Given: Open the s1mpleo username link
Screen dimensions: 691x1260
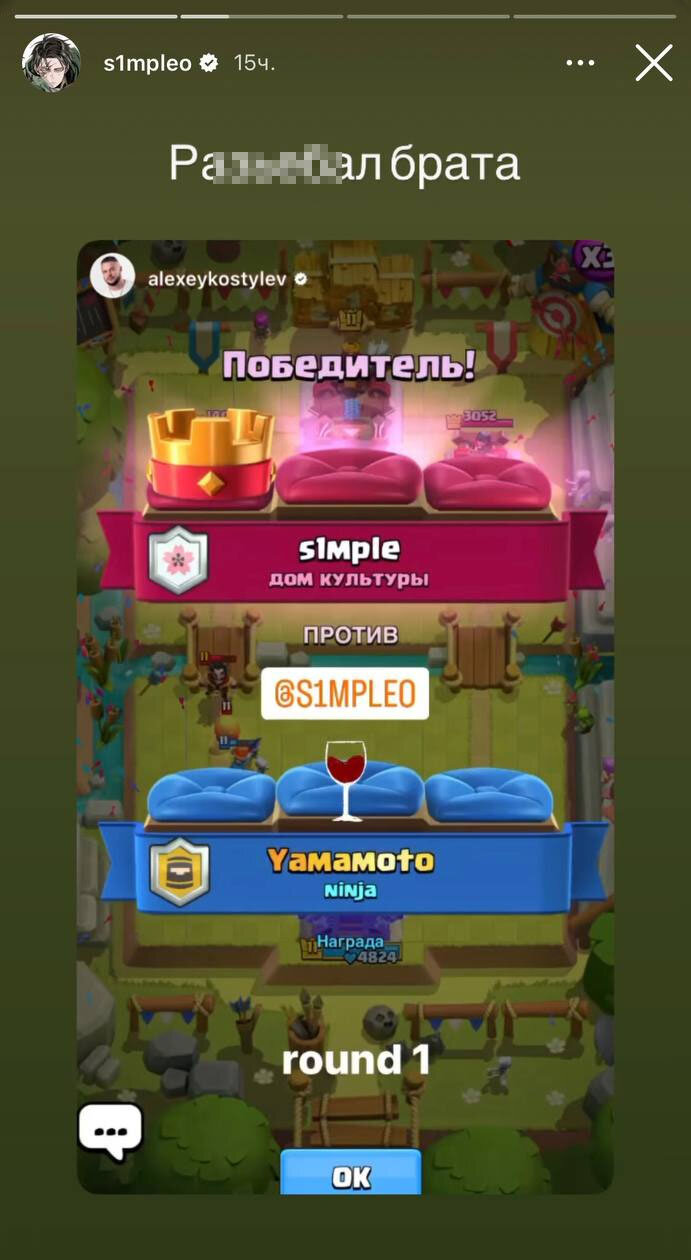Looking at the screenshot, I should [147, 63].
